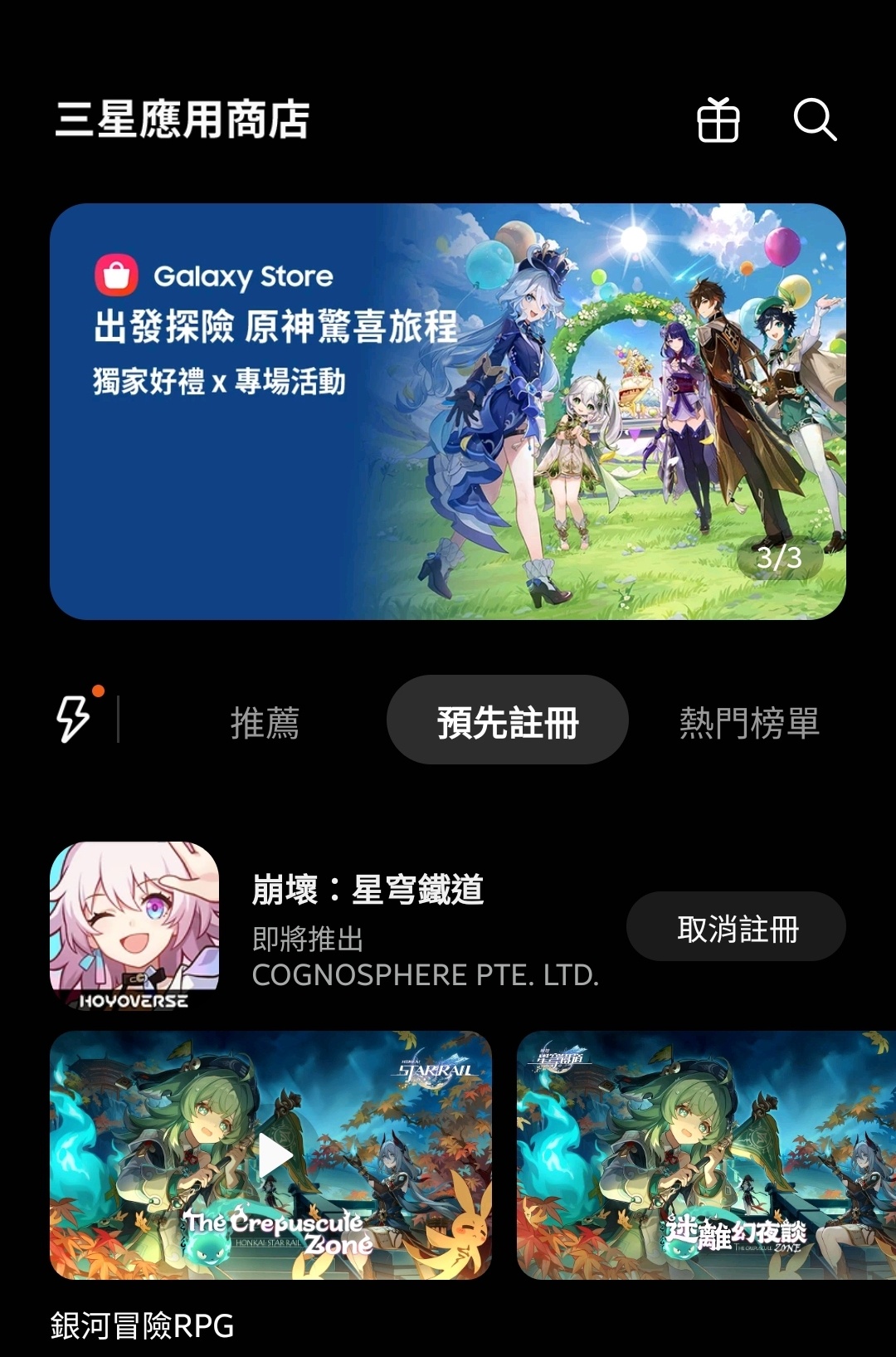Switch to the 熱門榜單 tab

[x=749, y=722]
